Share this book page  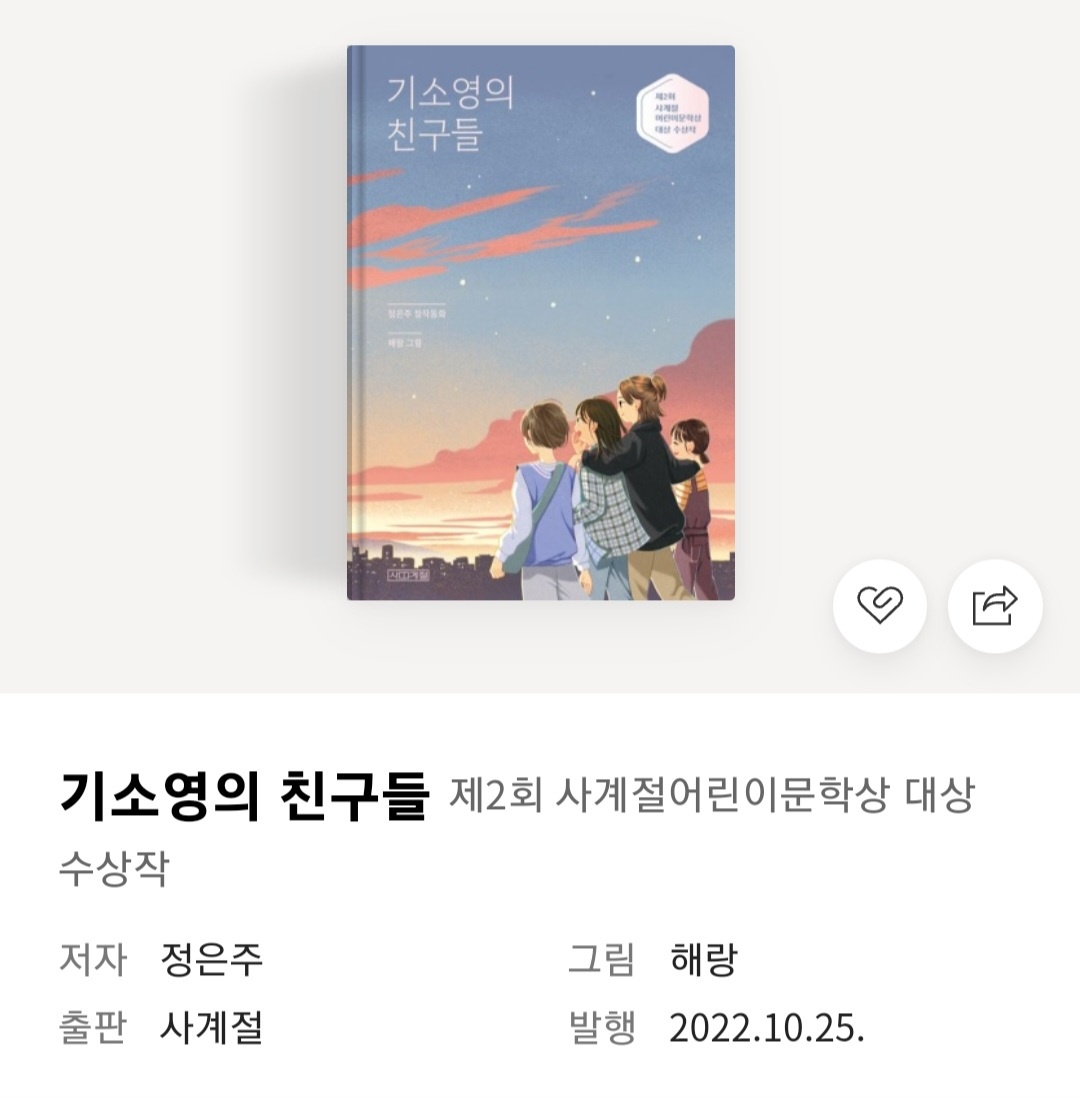click(995, 606)
